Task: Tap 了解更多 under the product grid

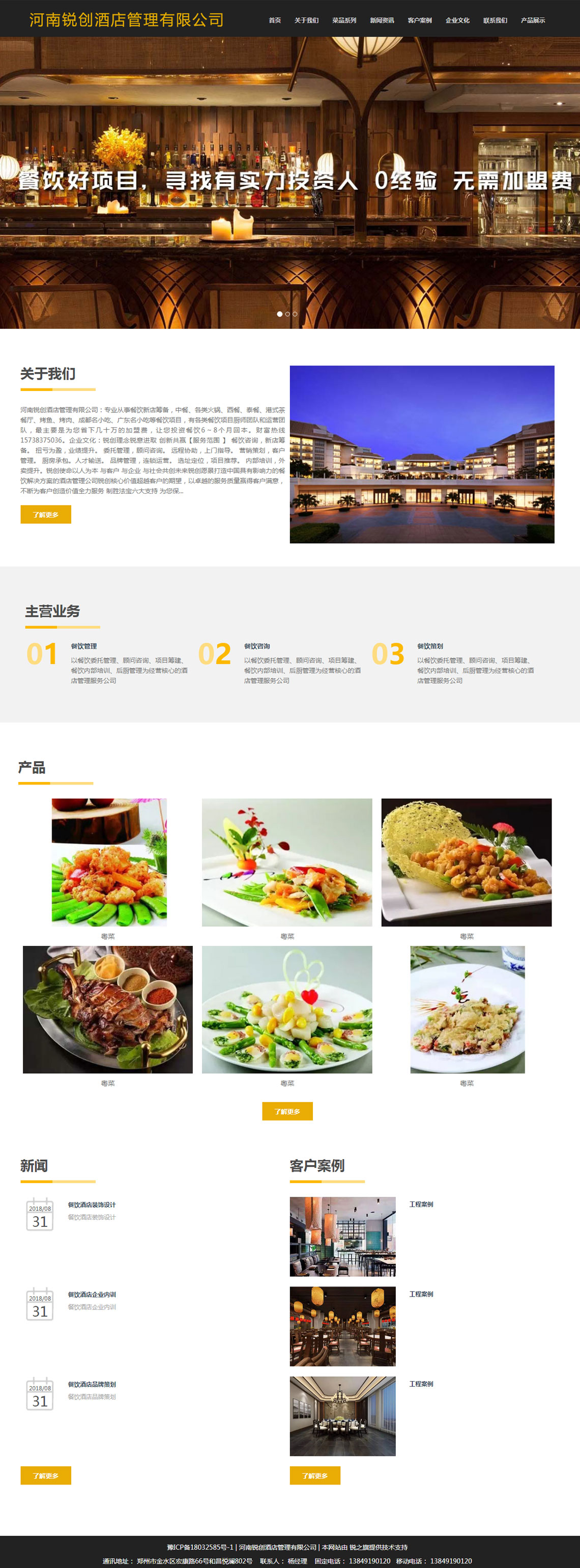Action: pos(287,1111)
